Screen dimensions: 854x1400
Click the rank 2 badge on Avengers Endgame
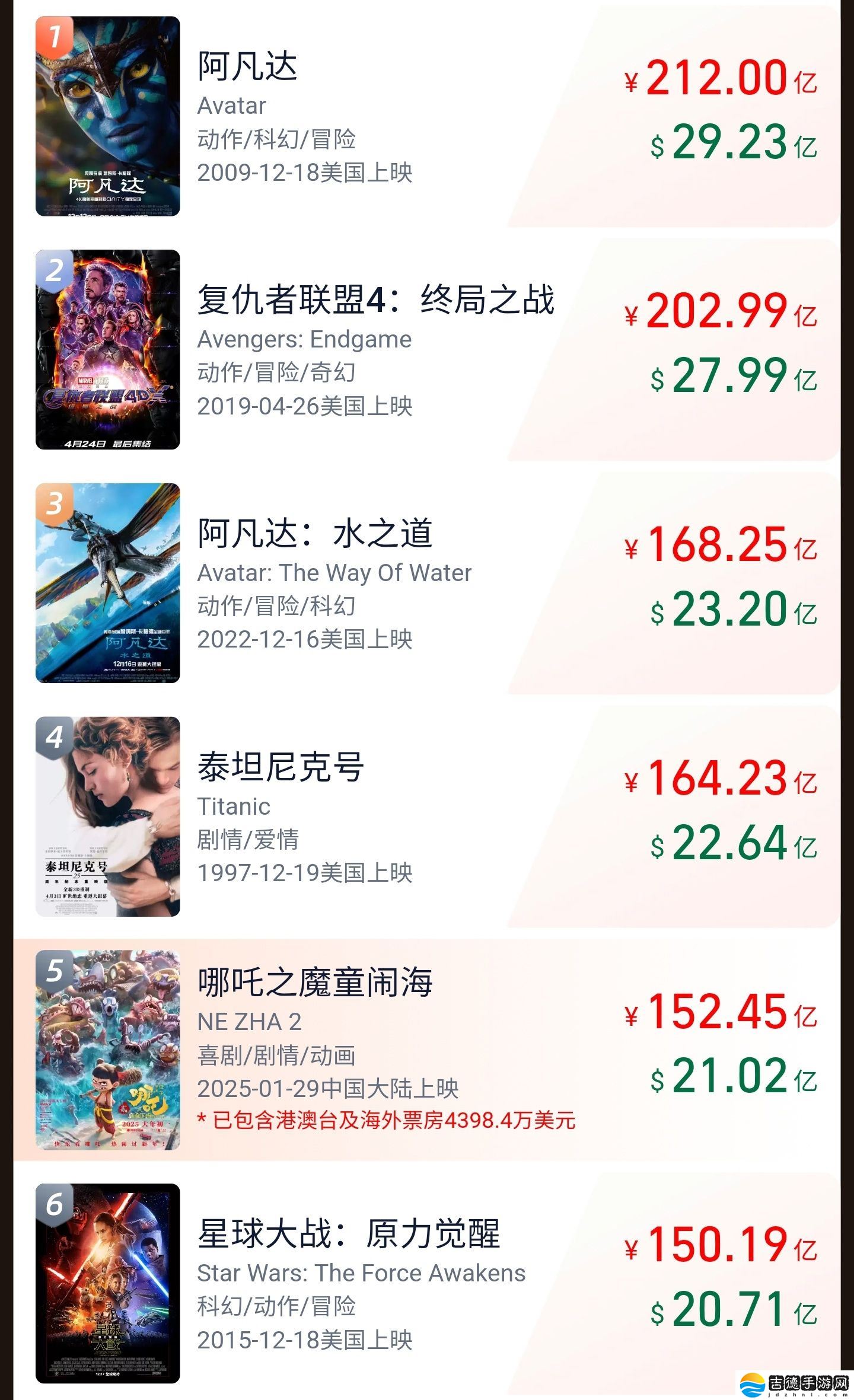(x=55, y=270)
